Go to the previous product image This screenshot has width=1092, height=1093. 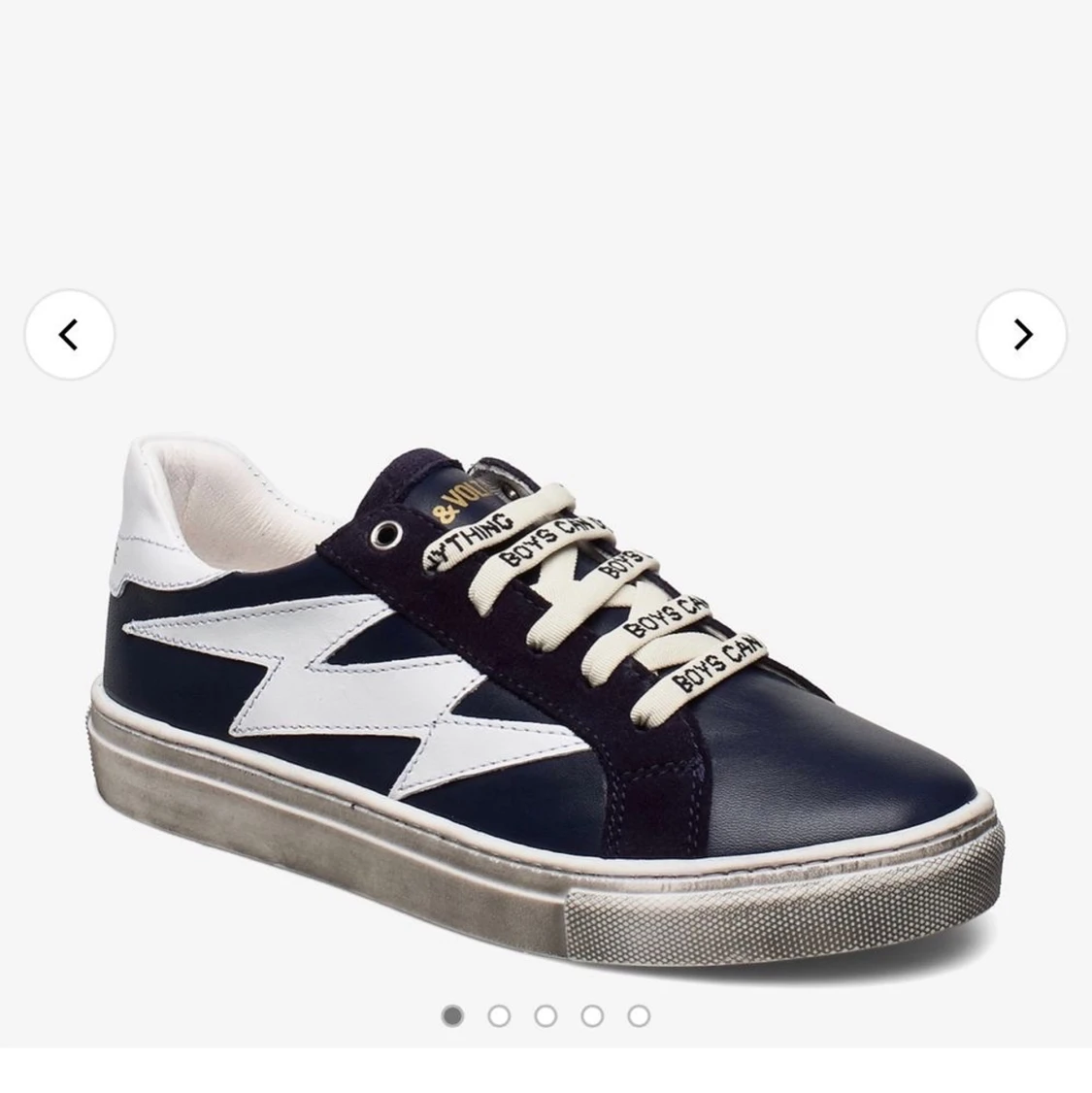click(x=69, y=335)
